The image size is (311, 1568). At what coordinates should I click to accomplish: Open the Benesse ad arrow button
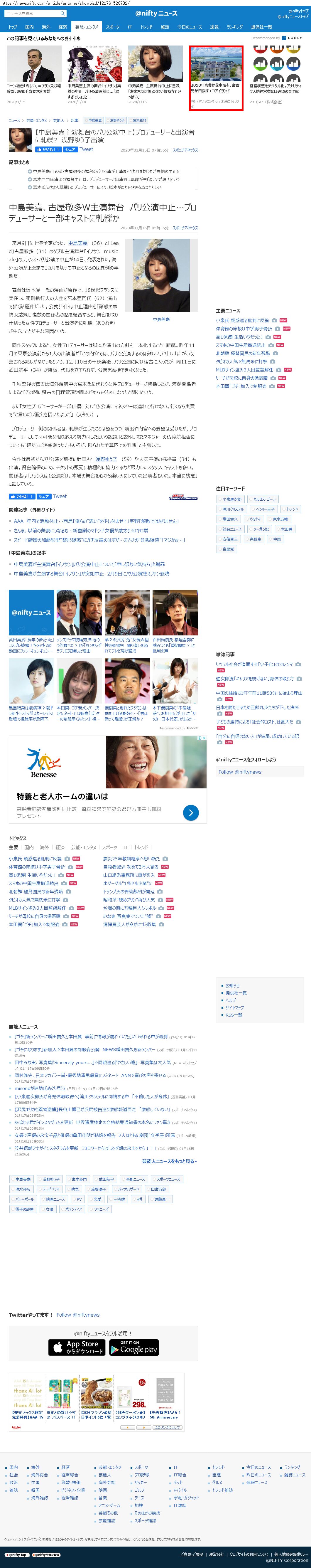(190, 812)
